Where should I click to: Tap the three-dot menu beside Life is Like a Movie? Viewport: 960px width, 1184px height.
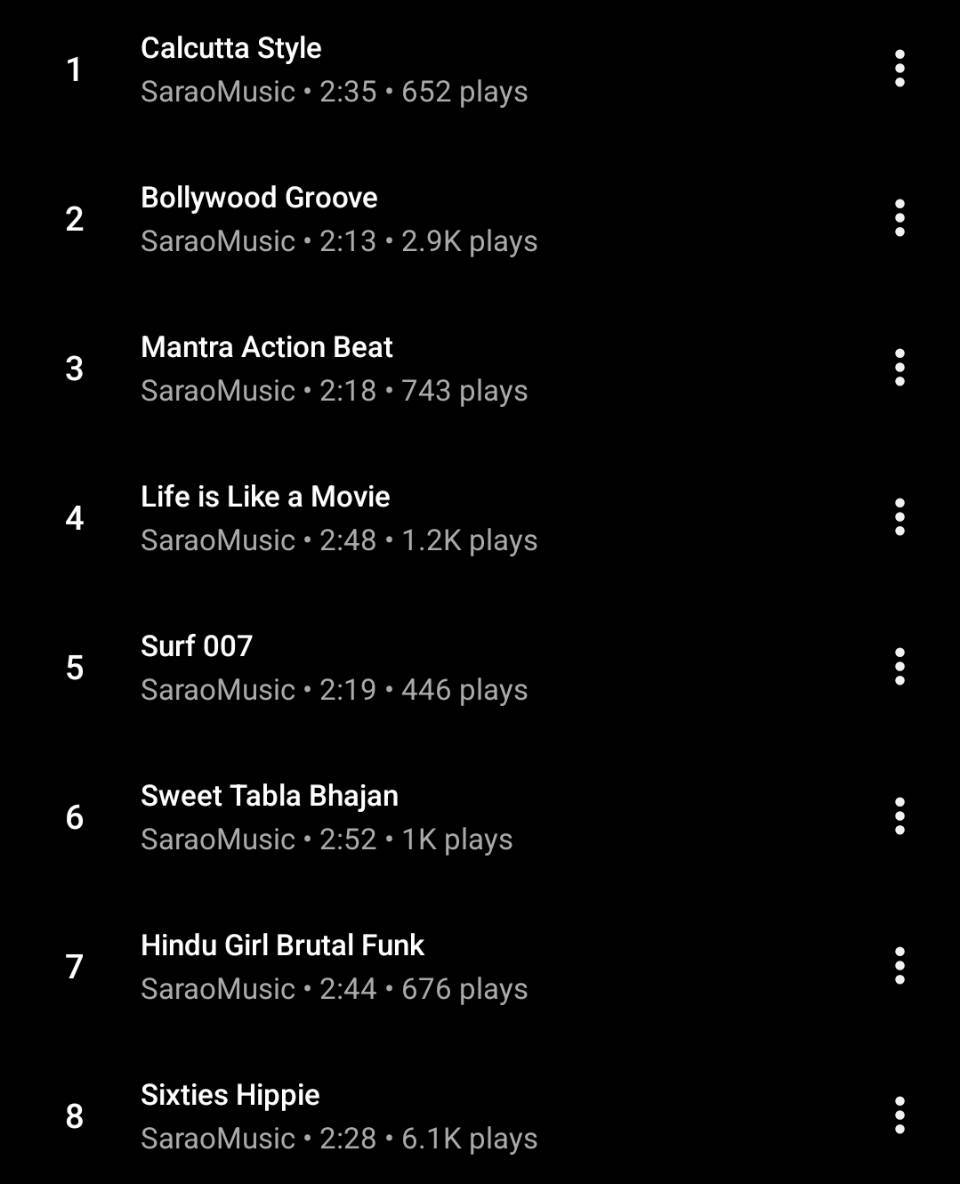click(899, 517)
